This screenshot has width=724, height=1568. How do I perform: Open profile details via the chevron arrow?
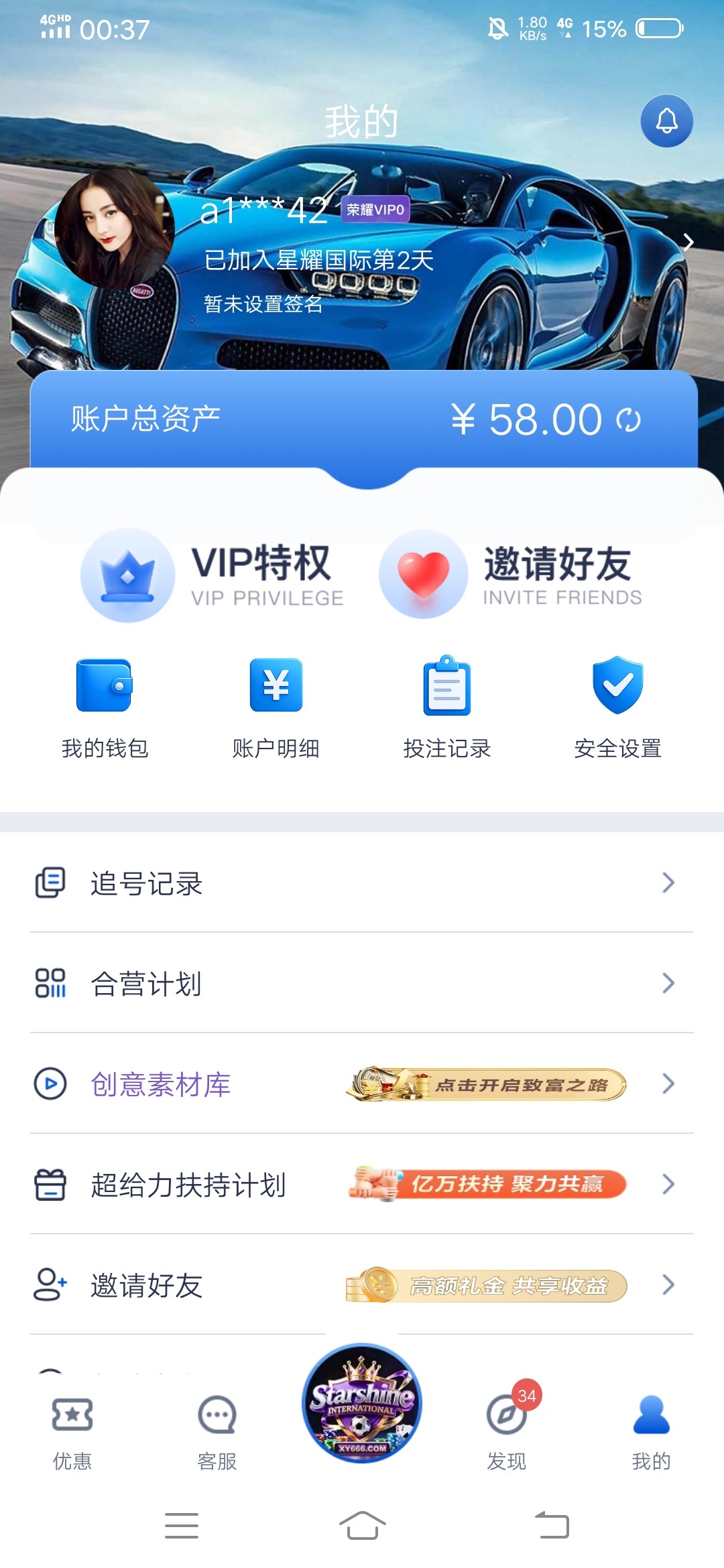pos(688,242)
